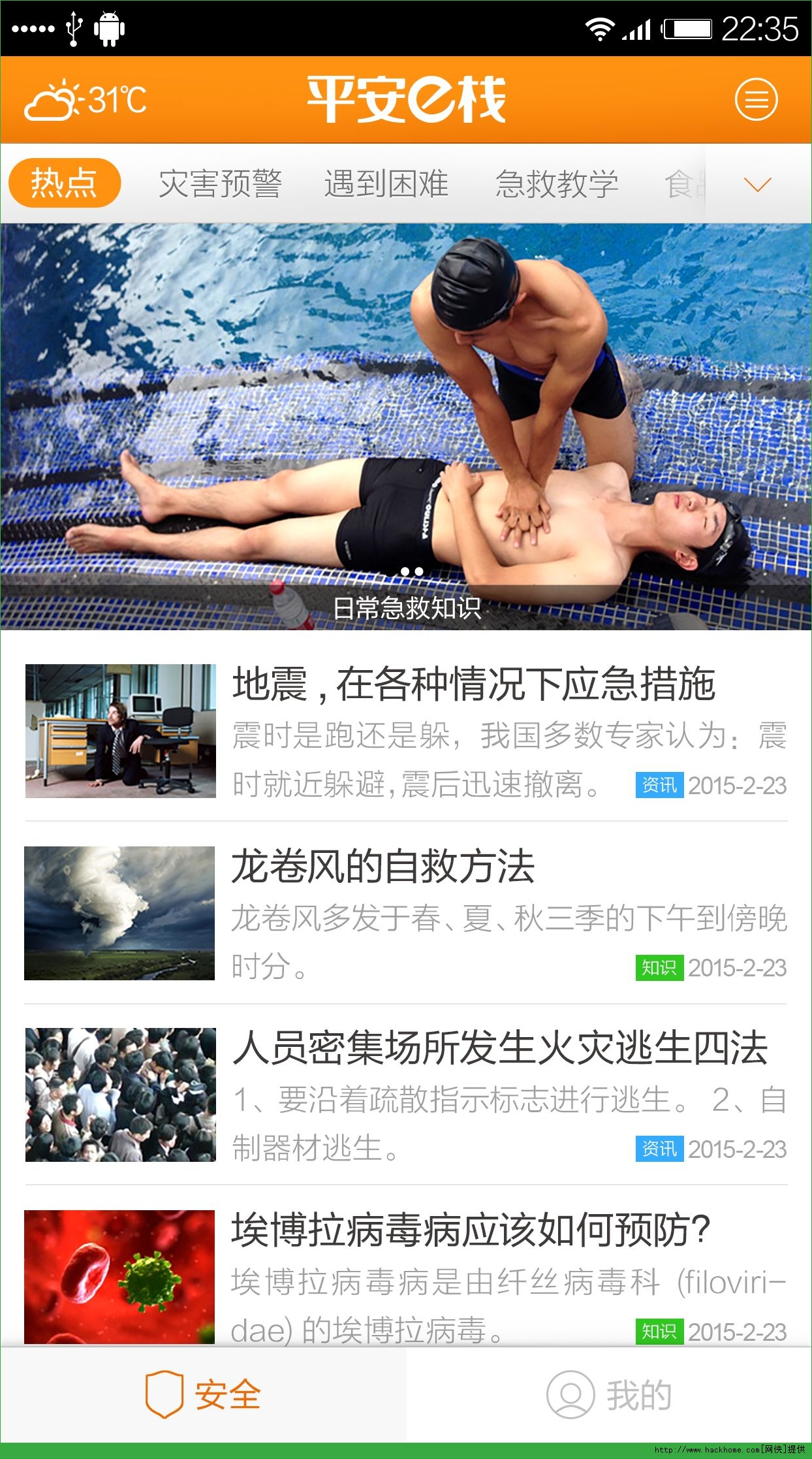Expand the category dropdown arrow
Viewport: 812px width, 1459px height.
[x=757, y=184]
